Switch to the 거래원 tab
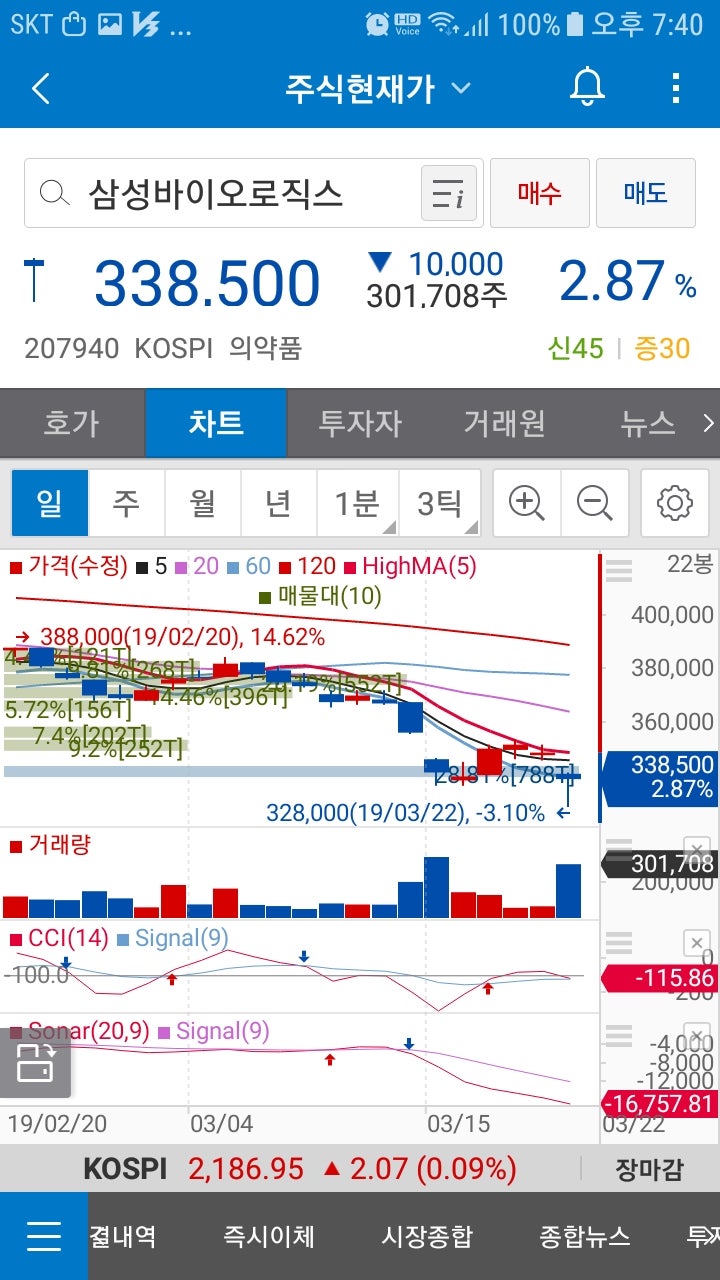 click(504, 423)
